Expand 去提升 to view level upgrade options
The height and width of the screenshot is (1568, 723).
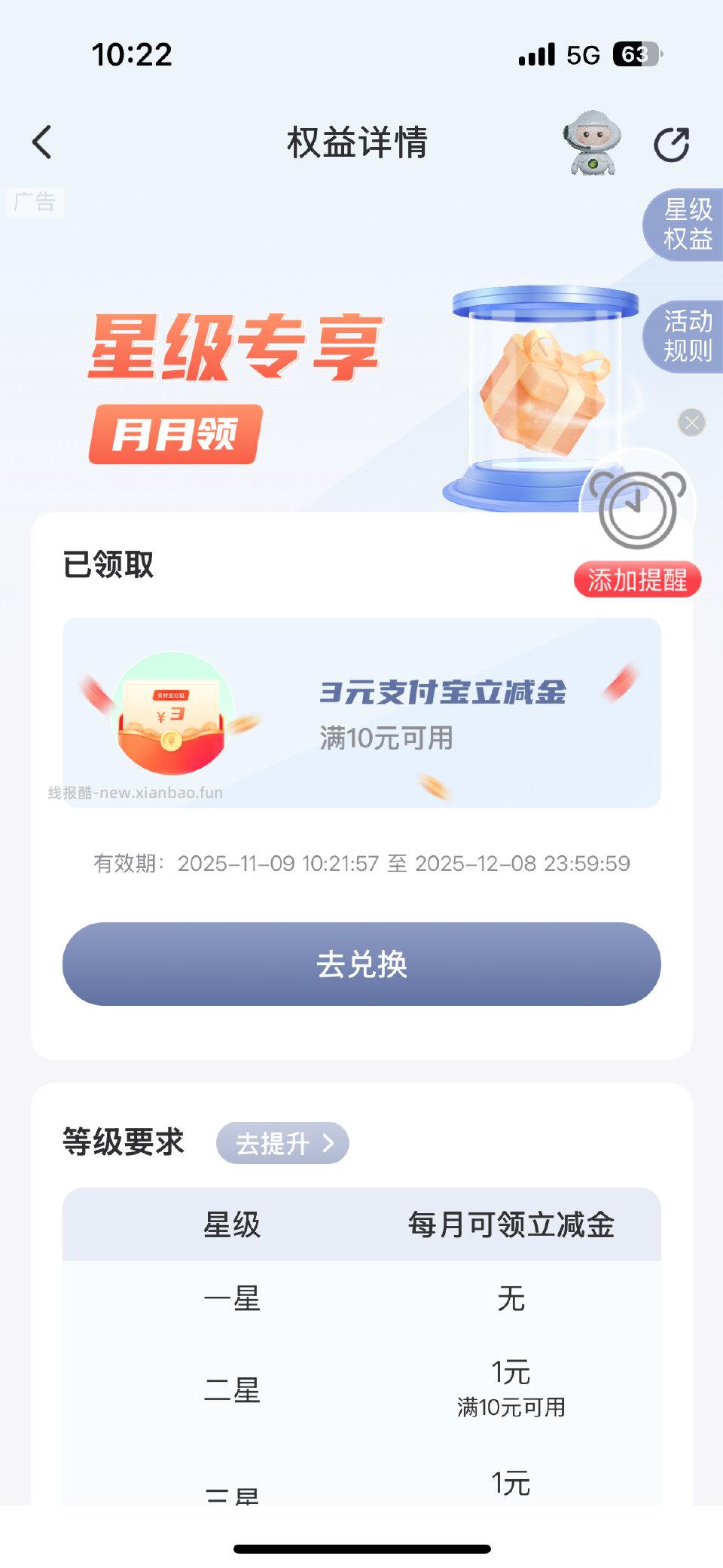[x=281, y=1144]
